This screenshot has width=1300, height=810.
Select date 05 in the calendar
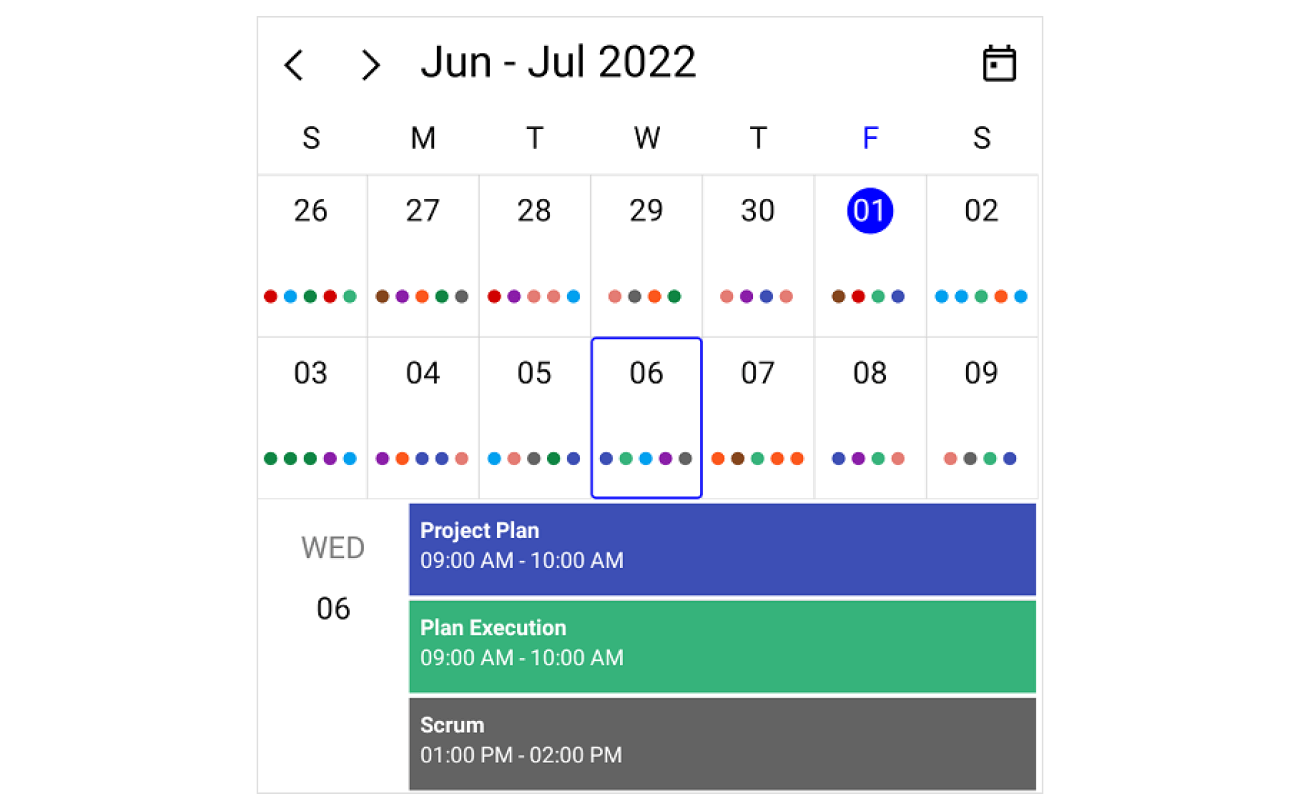535,373
